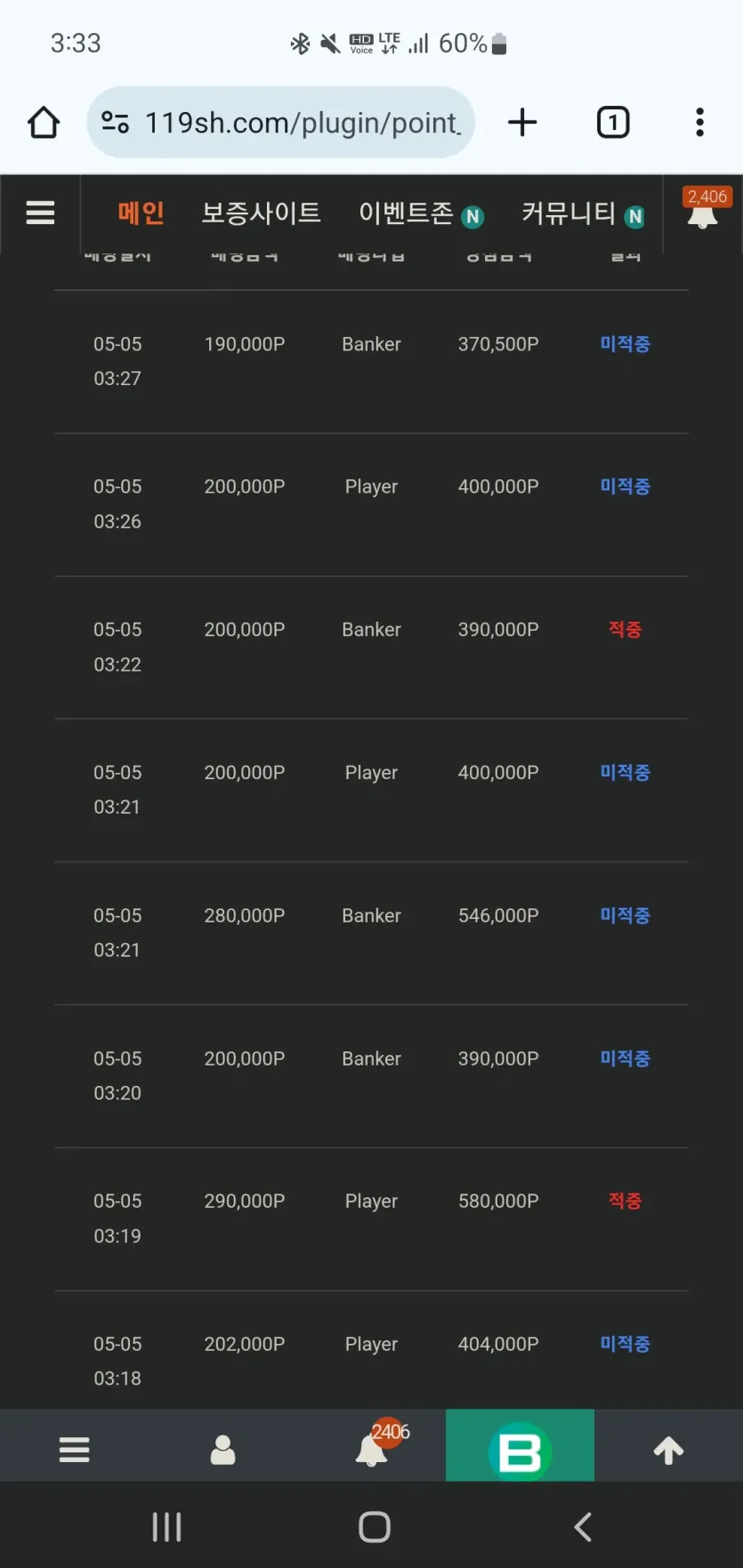Open the bottom bar menu icon
The height and width of the screenshot is (1568, 743).
coord(74,1450)
